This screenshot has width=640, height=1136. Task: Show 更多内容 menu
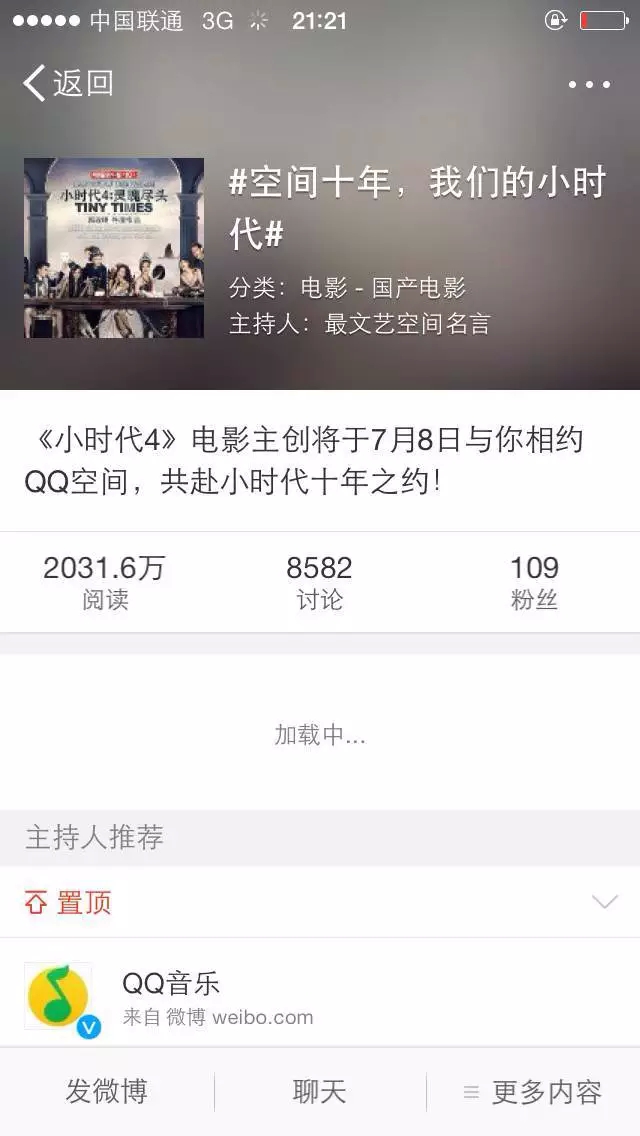(x=533, y=1092)
